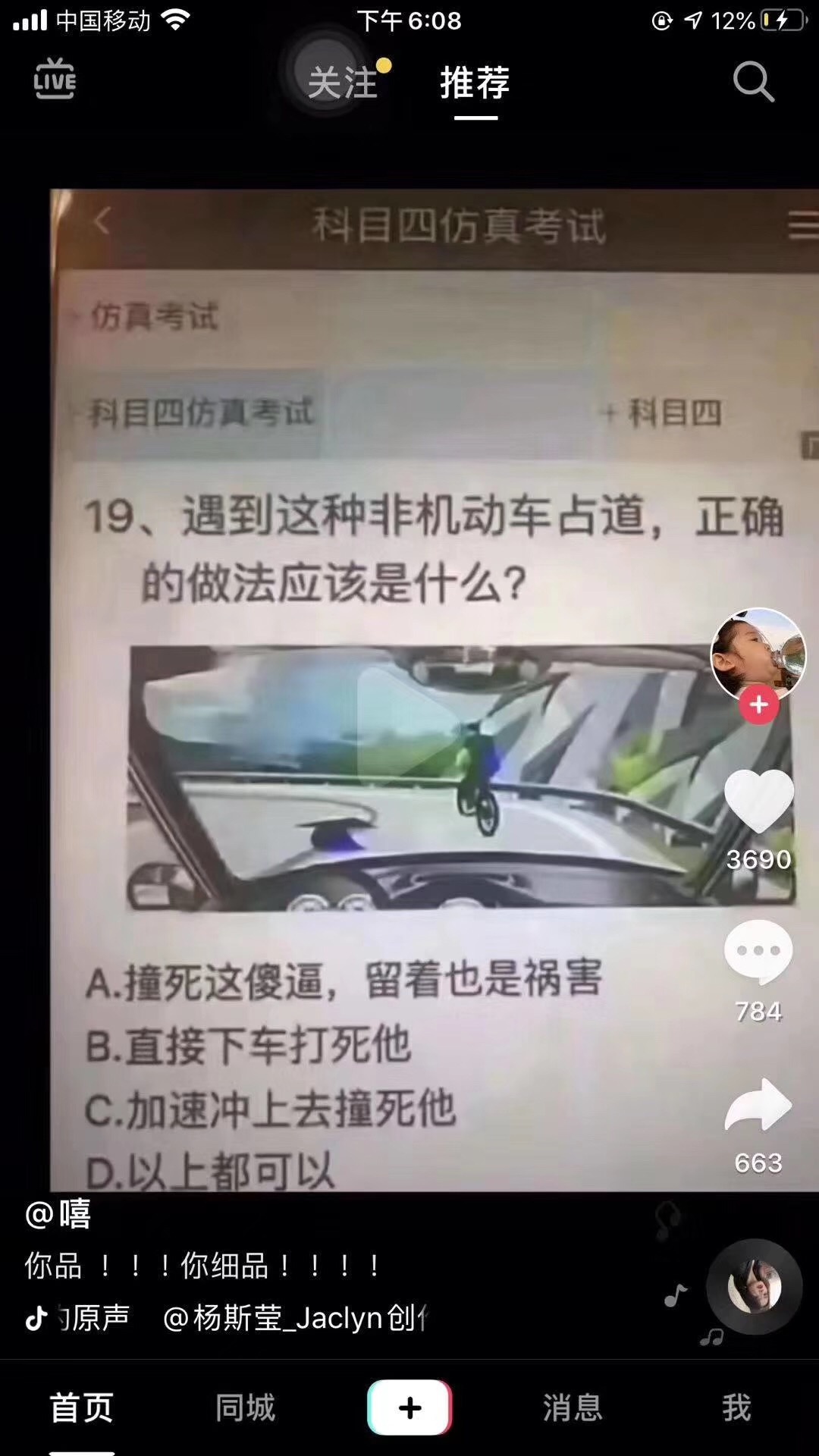This screenshot has height=1456, width=819.
Task: Switch to the 同城 tab
Action: click(245, 1408)
